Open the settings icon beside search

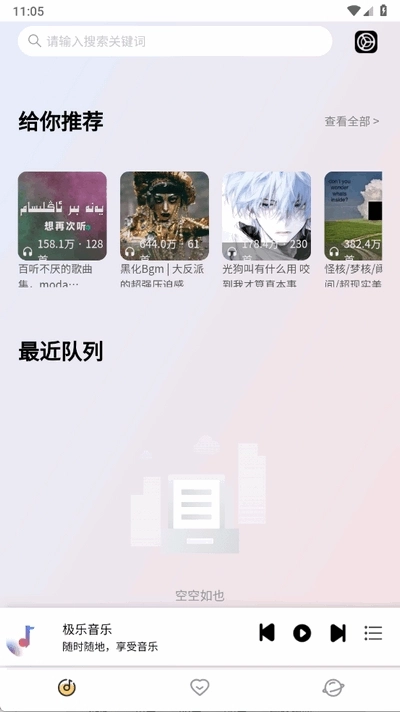[x=366, y=42]
